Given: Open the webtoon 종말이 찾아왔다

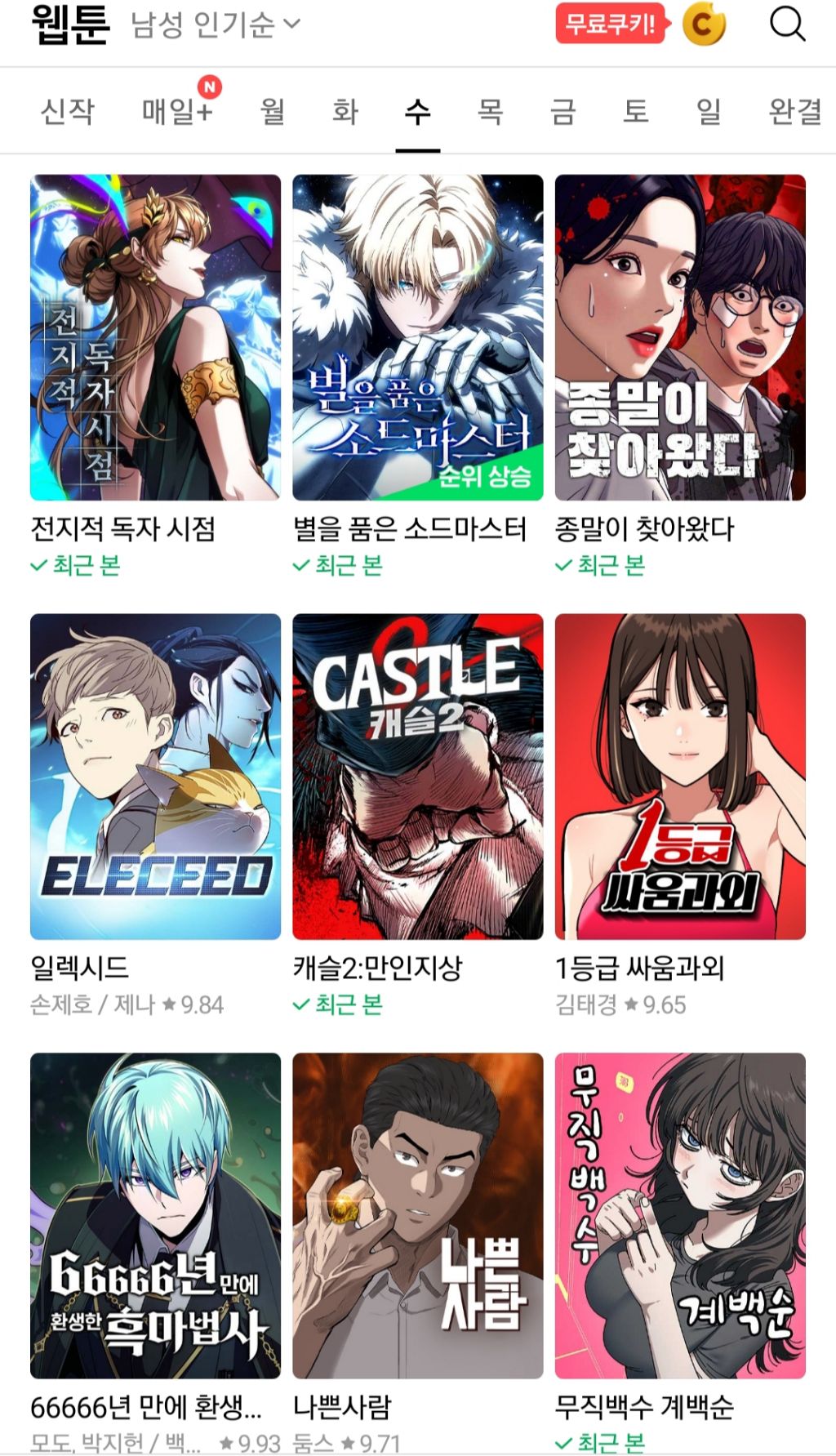Looking at the screenshot, I should (680, 337).
